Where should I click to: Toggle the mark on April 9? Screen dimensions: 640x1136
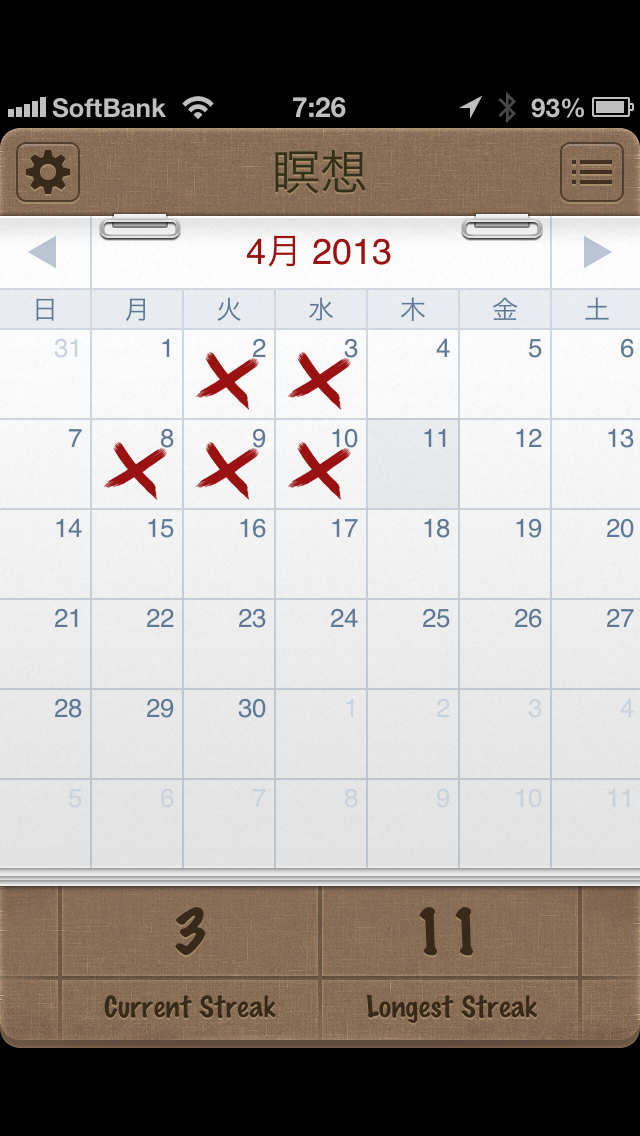[x=229, y=465]
